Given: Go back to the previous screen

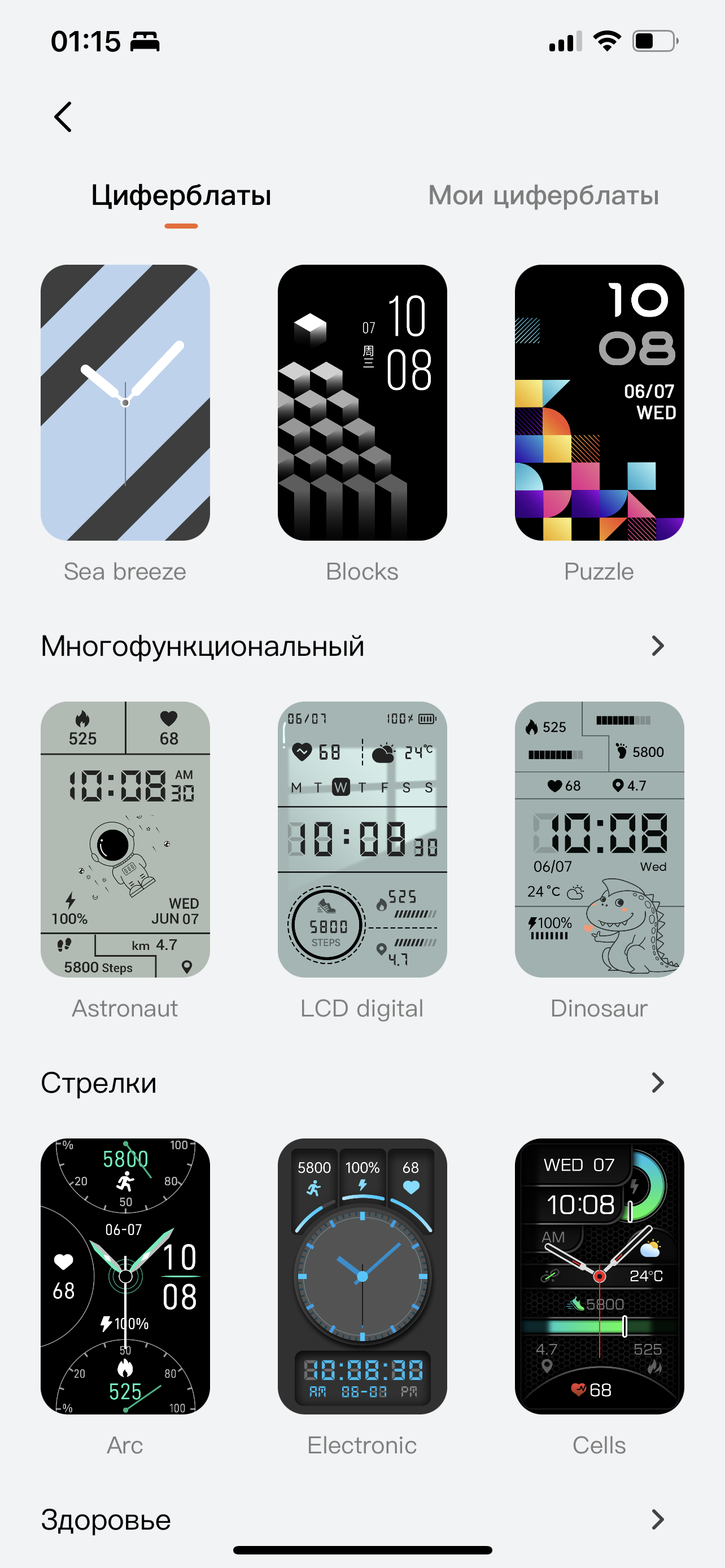Looking at the screenshot, I should coord(63,117).
